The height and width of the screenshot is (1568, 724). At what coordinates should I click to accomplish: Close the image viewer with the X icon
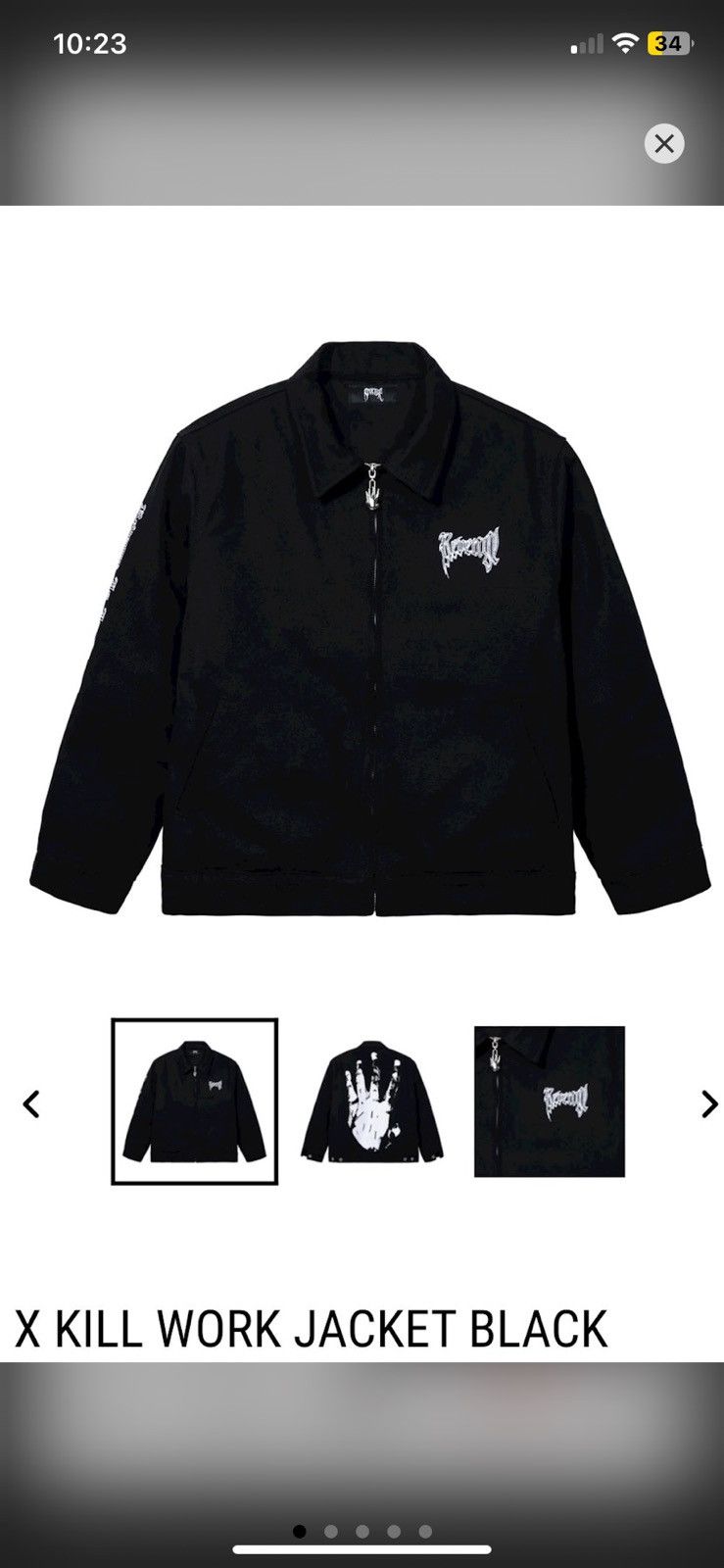pos(665,143)
